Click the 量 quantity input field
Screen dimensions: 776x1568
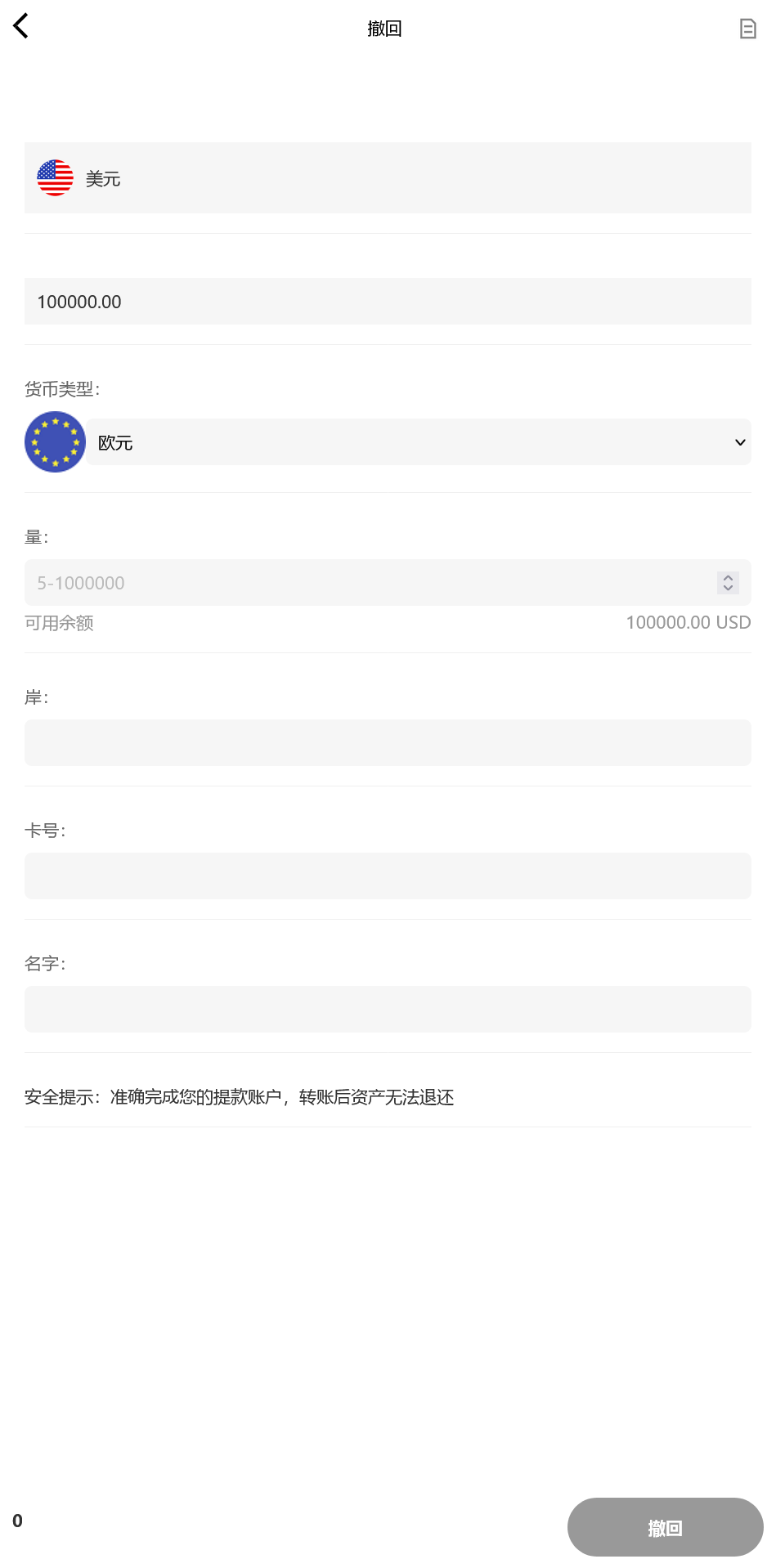point(368,582)
